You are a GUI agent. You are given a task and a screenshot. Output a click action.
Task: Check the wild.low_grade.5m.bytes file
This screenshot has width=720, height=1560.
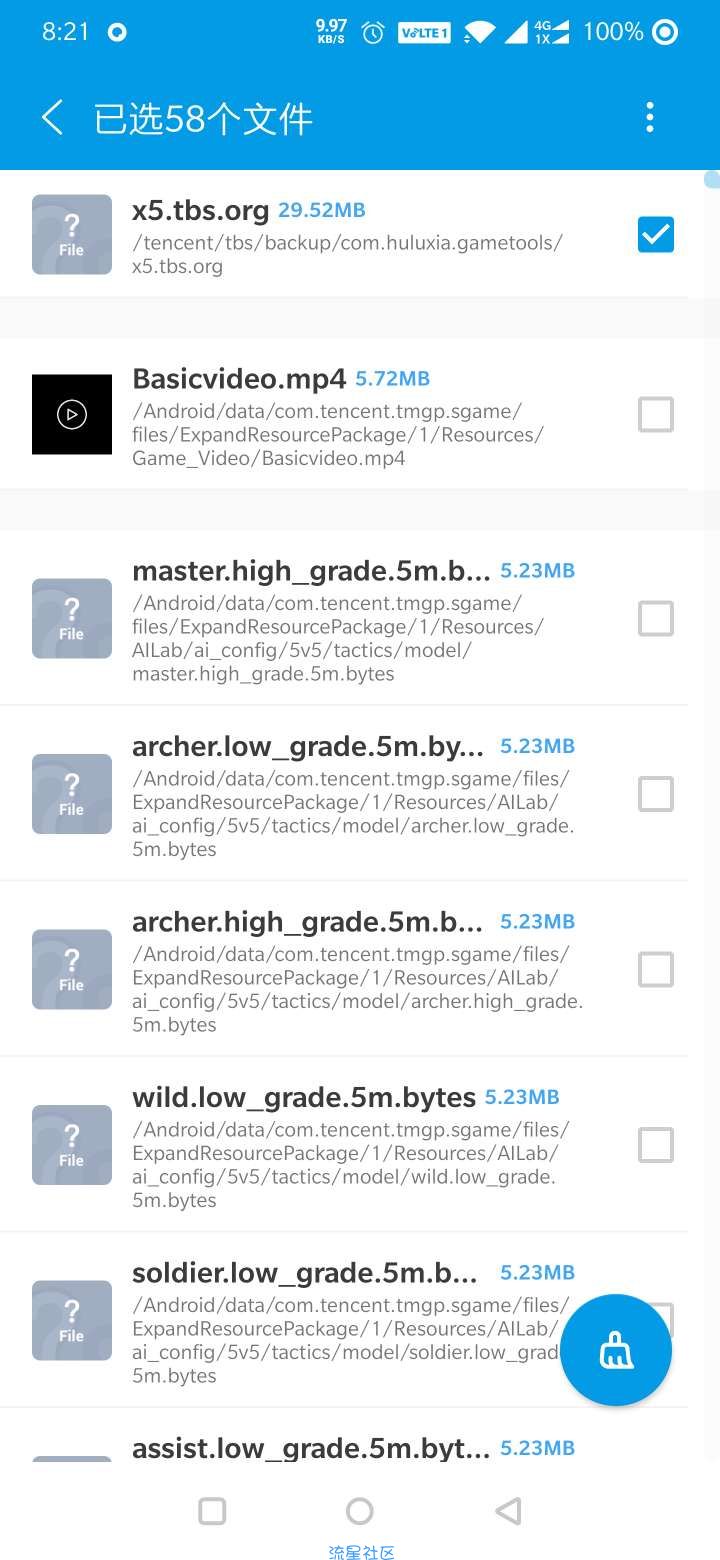coord(656,1145)
